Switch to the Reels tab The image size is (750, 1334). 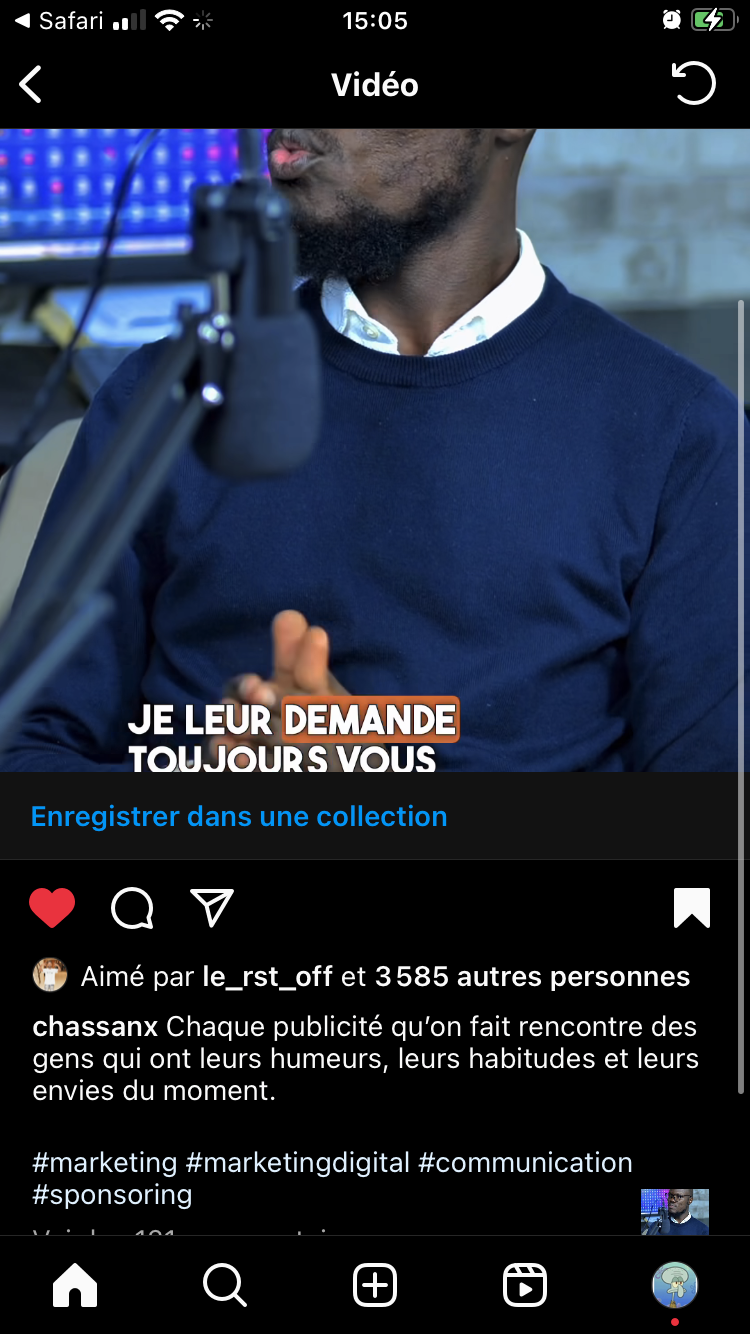[x=525, y=1285]
